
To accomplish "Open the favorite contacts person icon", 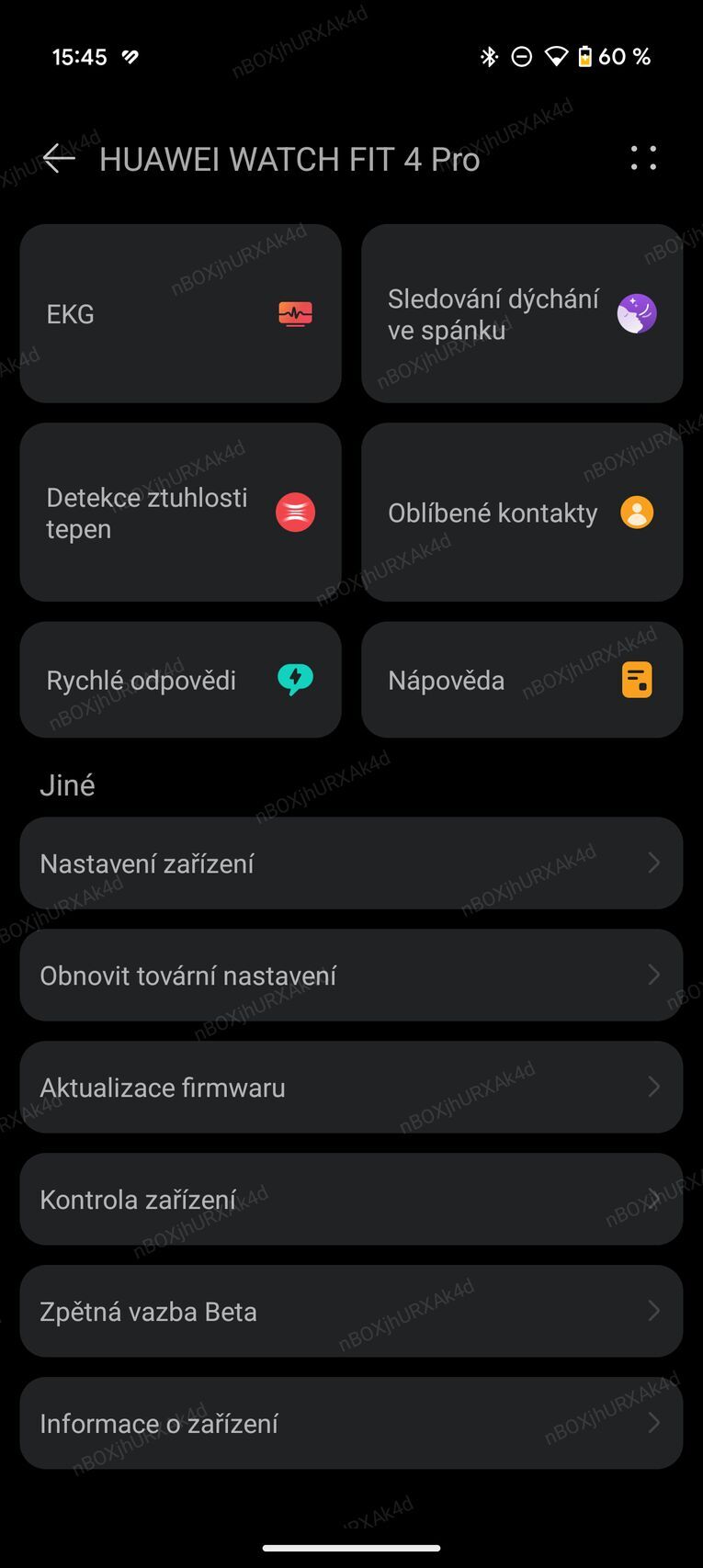I will point(636,512).
